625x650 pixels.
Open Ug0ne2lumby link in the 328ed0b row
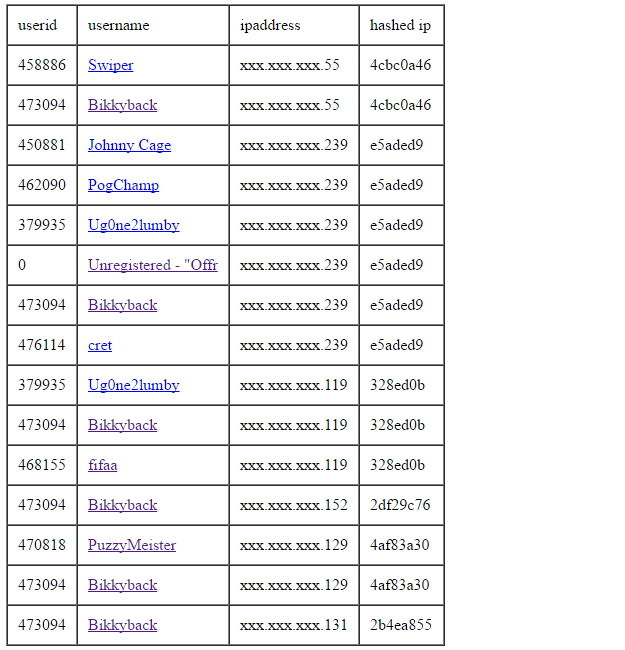[133, 385]
